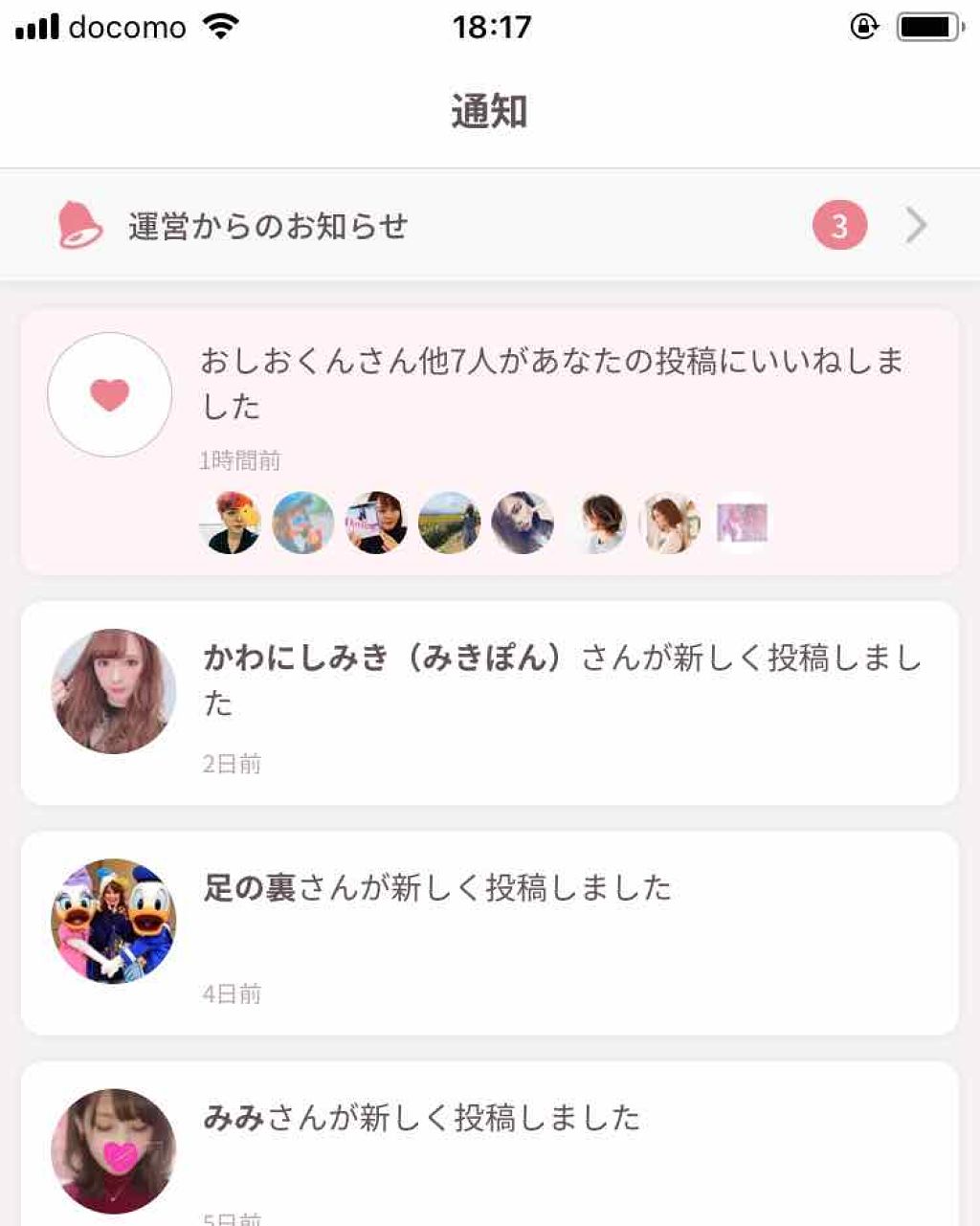View かわにしみき's profile picture

point(113,691)
